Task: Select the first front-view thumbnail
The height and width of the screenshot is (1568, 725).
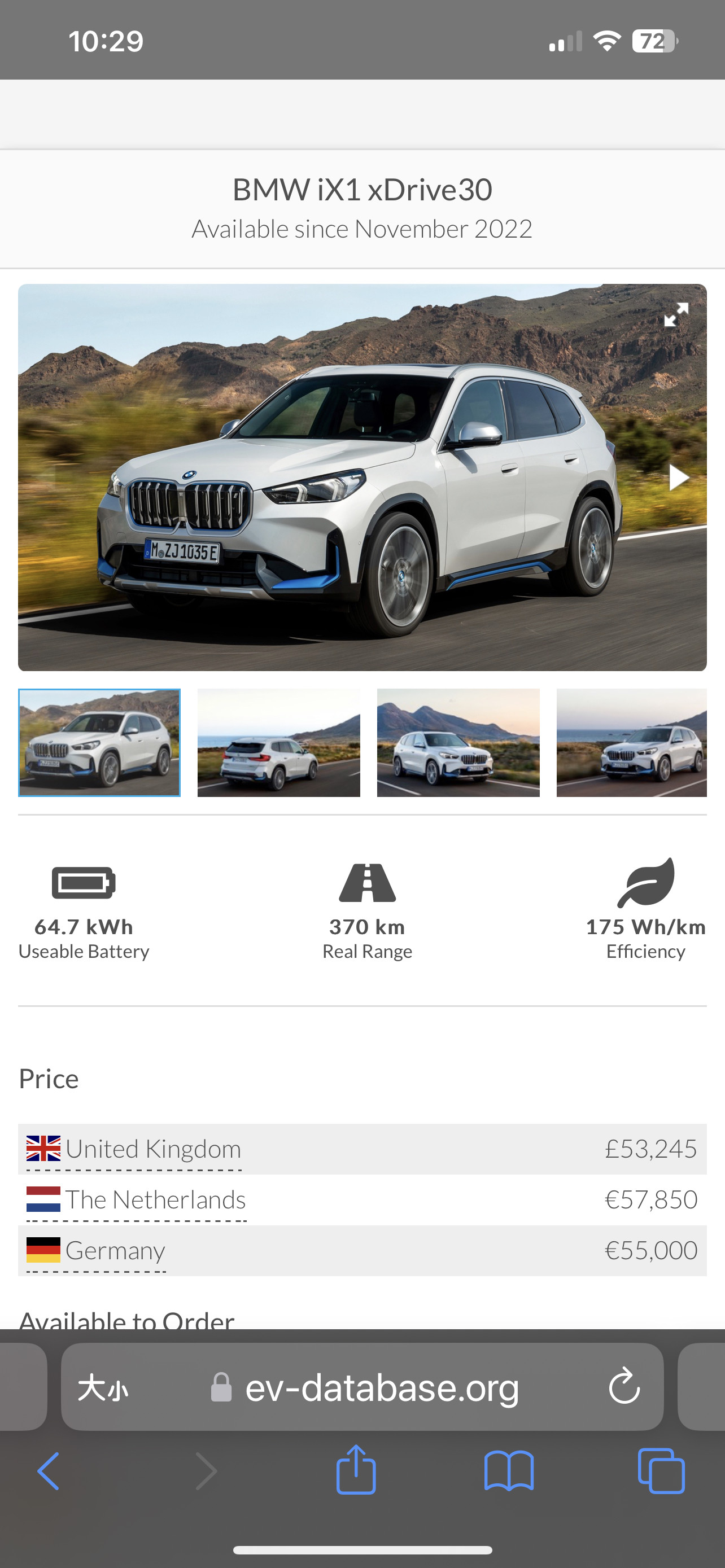Action: [x=99, y=743]
